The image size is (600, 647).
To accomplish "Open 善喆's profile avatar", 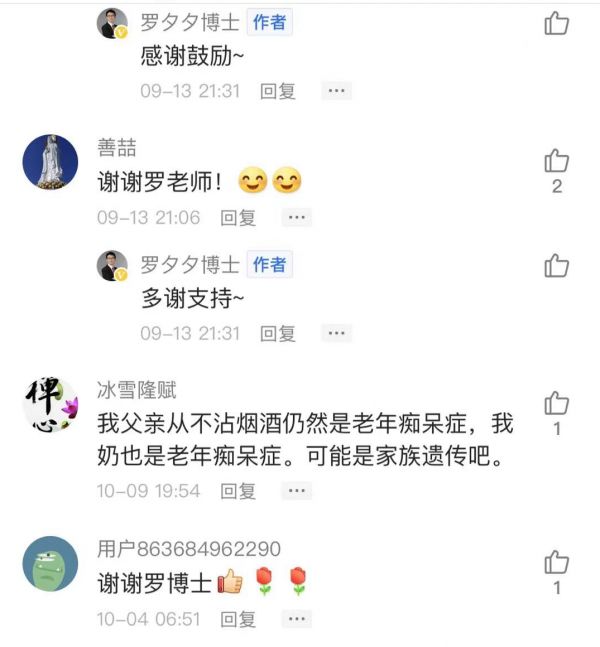I will (50, 161).
